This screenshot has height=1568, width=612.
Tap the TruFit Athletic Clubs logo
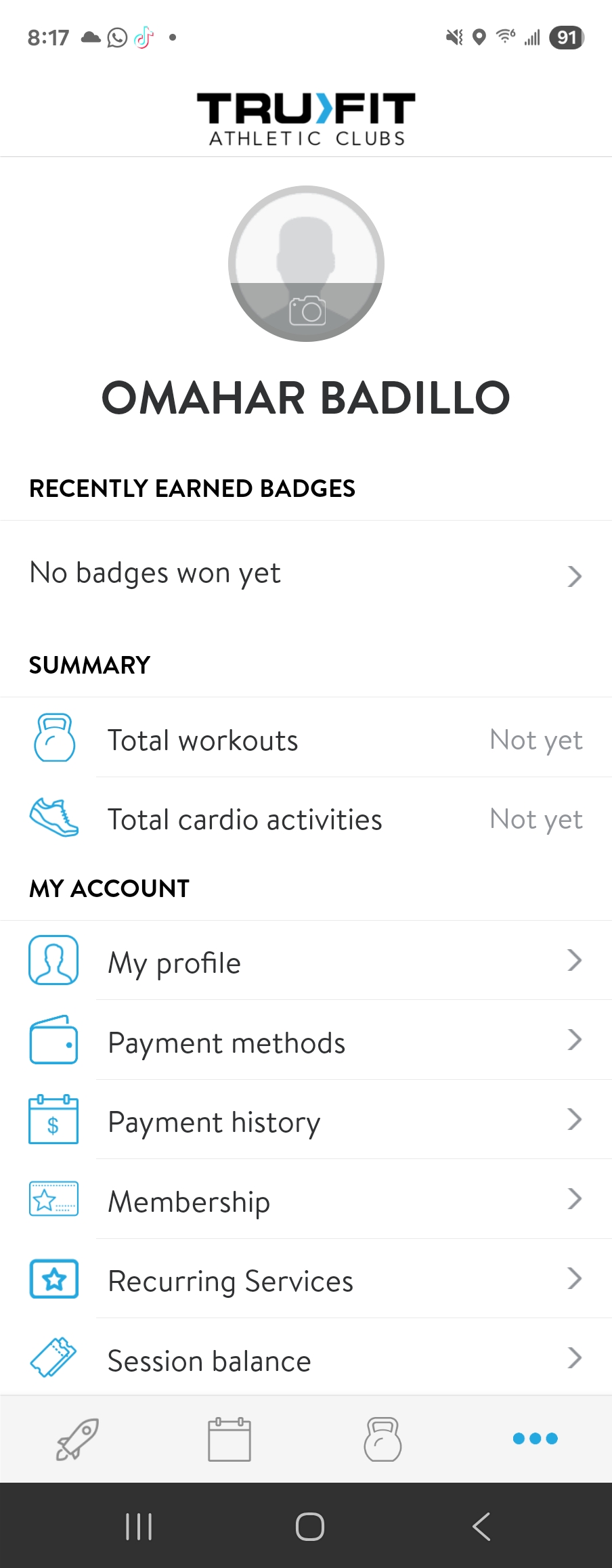(306, 116)
